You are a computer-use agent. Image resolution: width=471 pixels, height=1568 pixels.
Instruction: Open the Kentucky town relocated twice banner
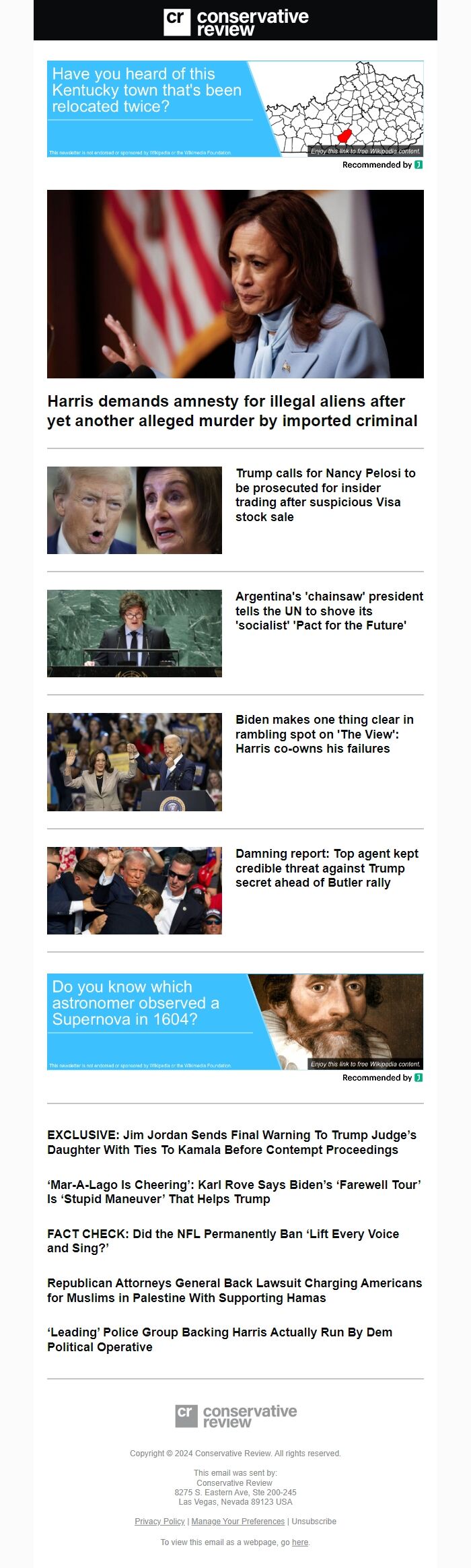point(235,109)
